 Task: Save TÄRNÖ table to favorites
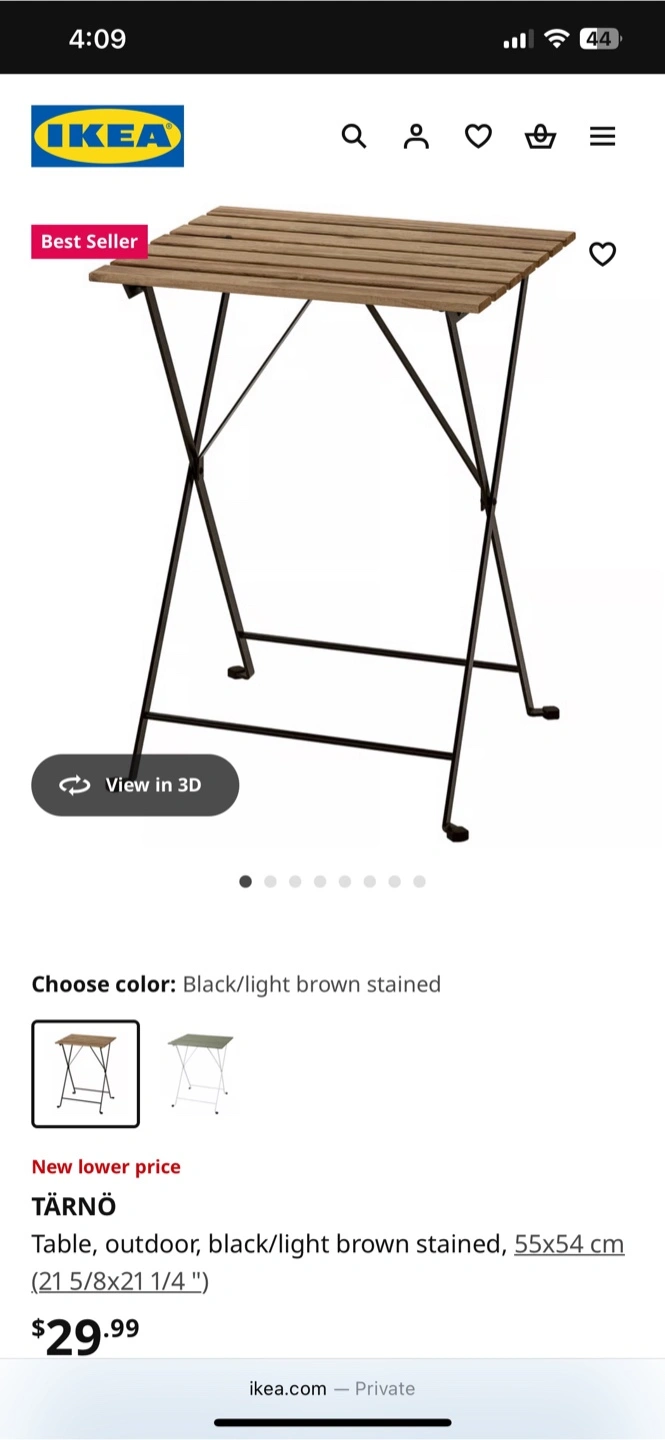tap(602, 254)
